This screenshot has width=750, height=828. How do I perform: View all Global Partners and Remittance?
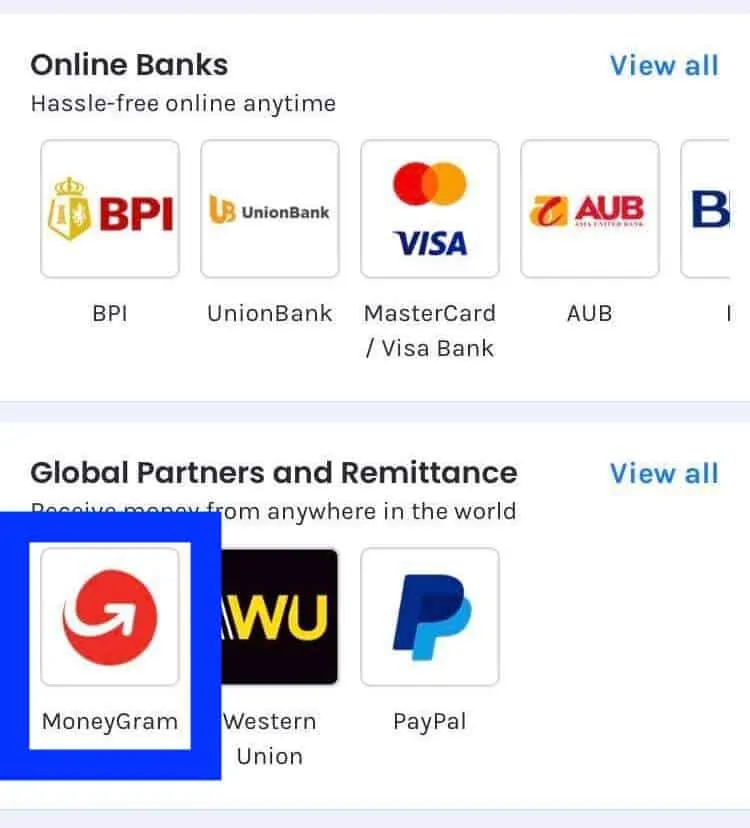click(x=663, y=473)
